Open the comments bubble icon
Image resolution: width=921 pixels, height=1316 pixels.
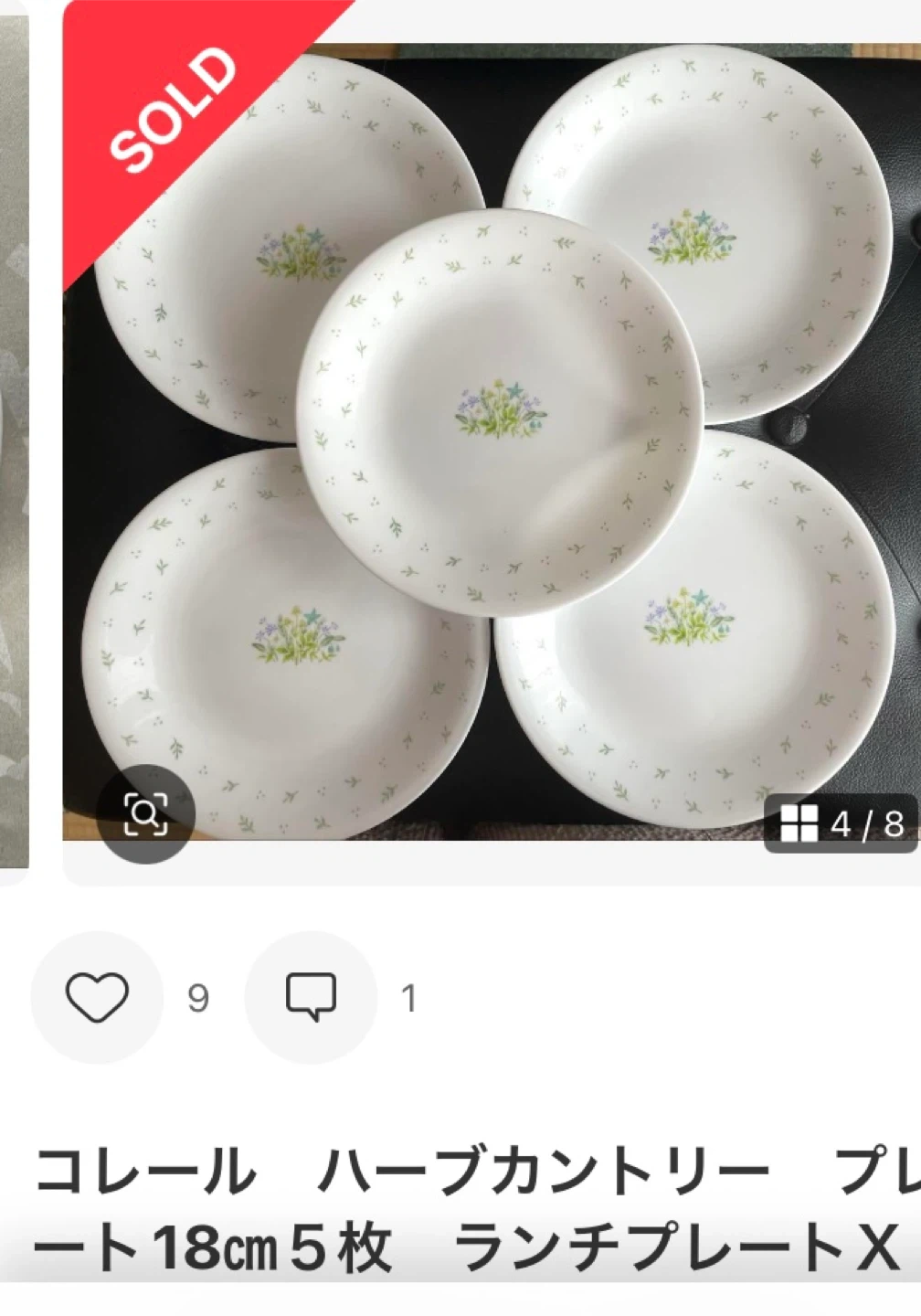click(x=311, y=997)
